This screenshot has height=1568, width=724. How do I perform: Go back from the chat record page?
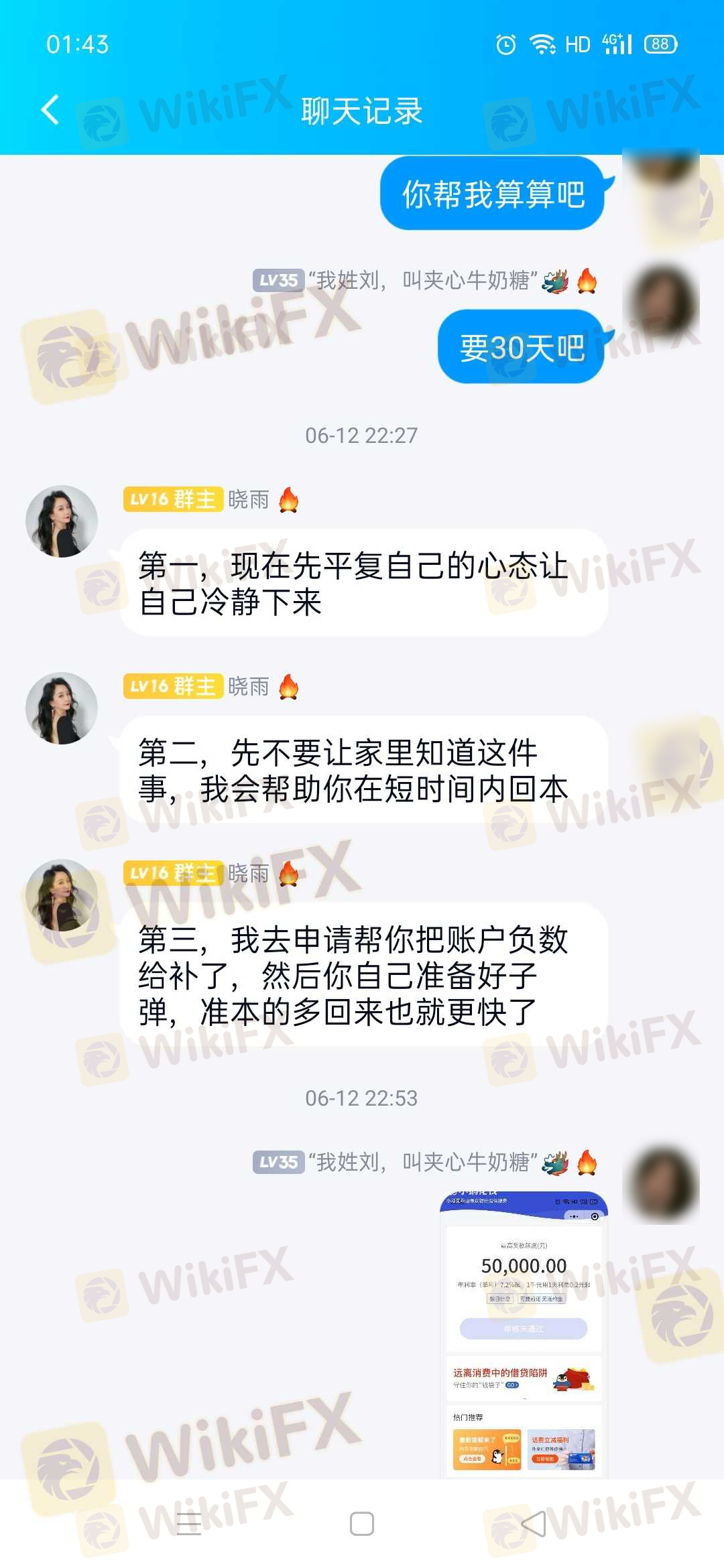coord(51,110)
